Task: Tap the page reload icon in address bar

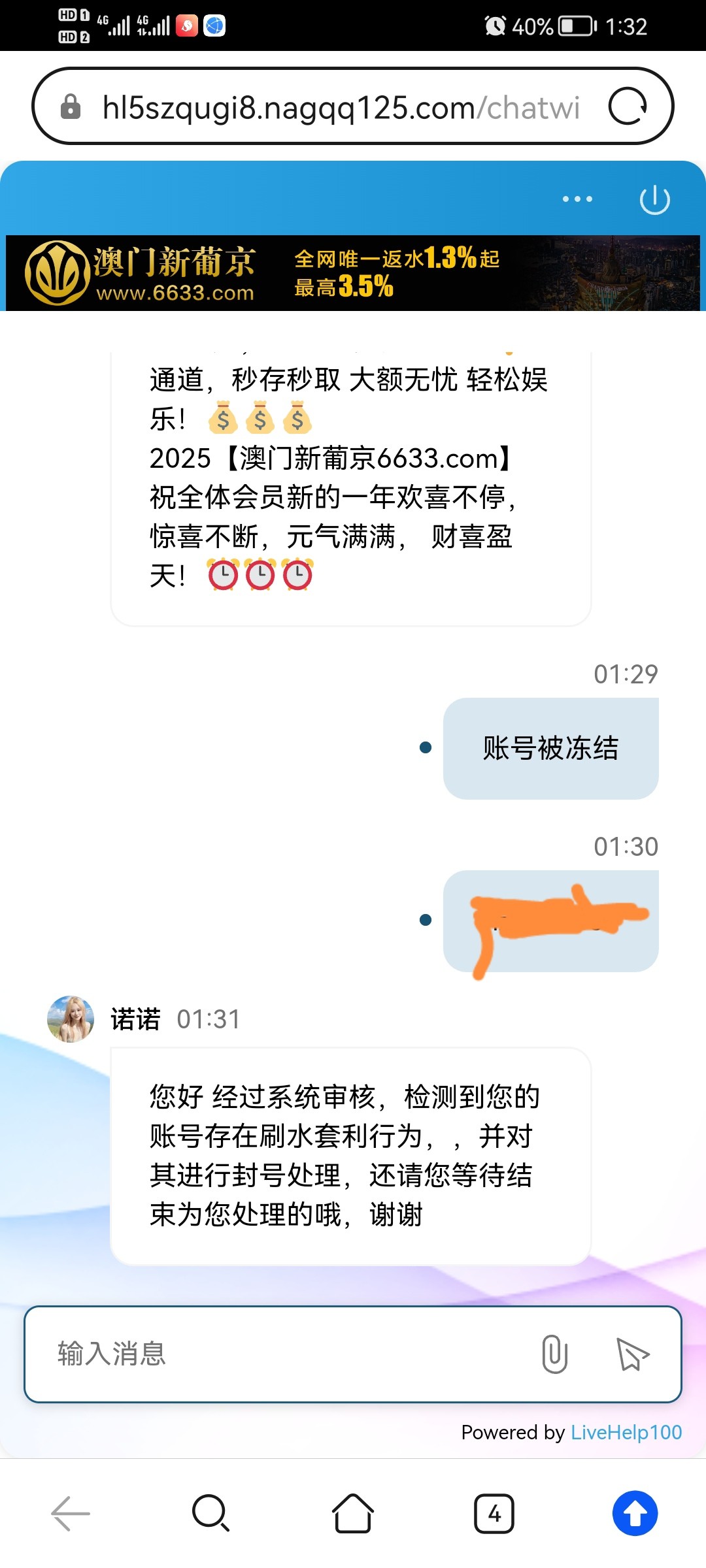Action: point(628,106)
